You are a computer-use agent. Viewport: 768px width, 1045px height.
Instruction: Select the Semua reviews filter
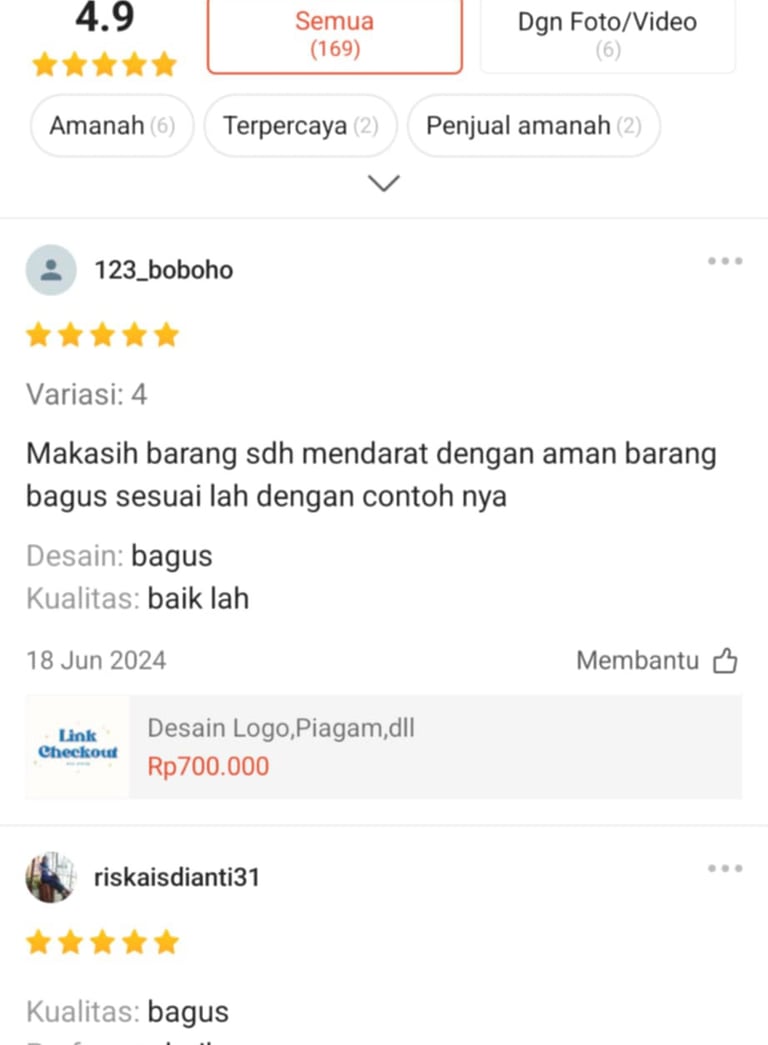point(334,34)
